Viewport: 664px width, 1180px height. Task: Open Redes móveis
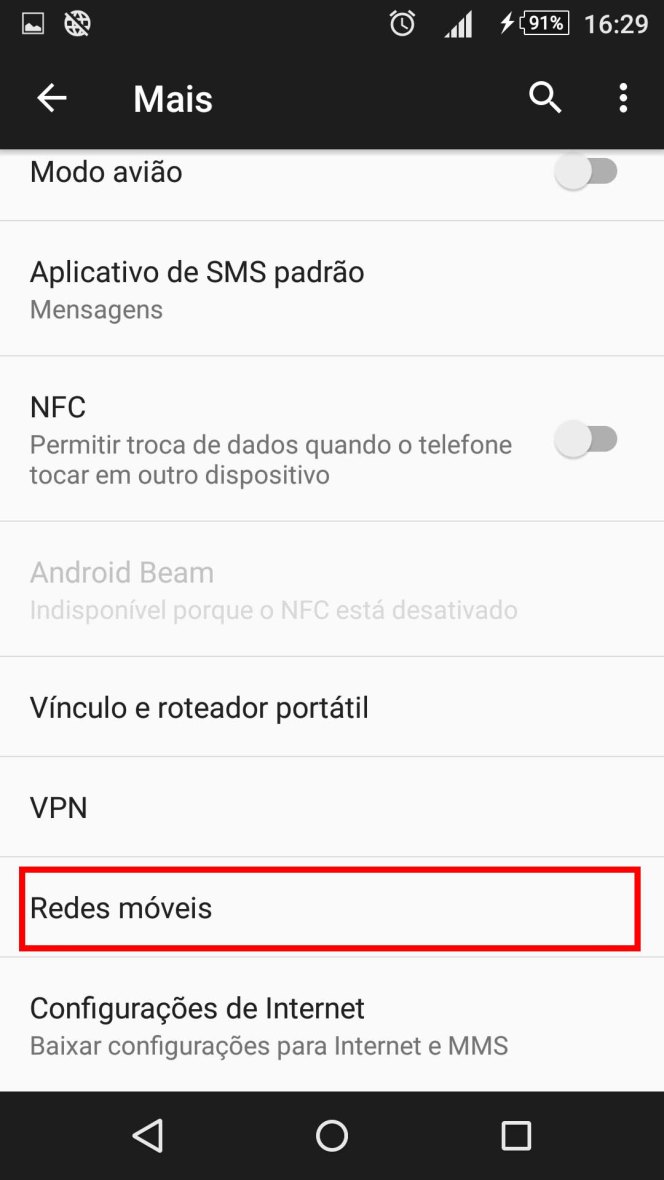(x=121, y=908)
